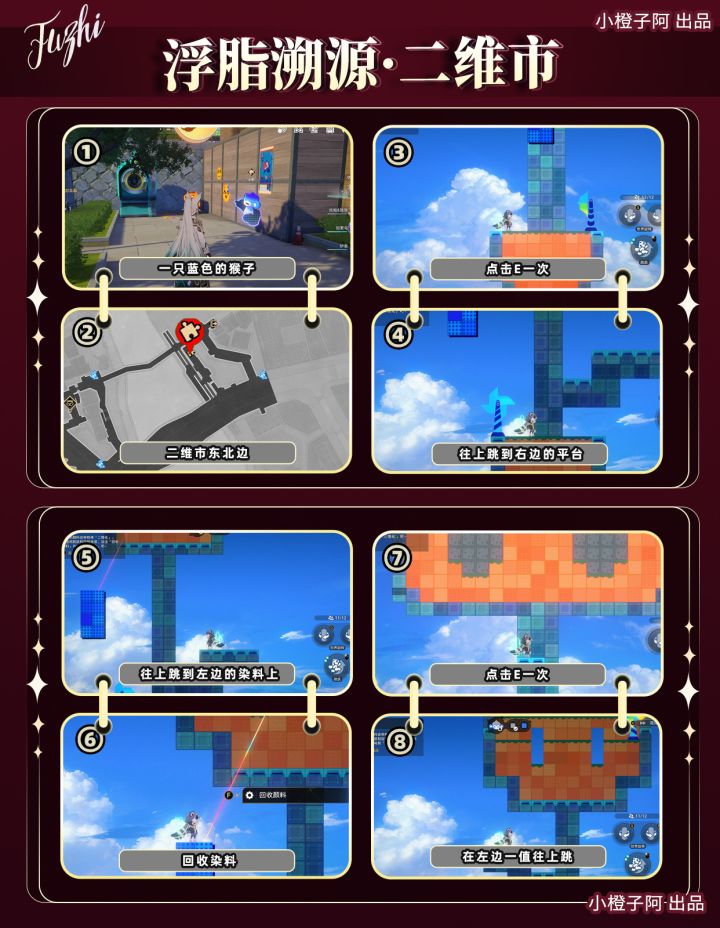Click the spray-paint icon atop panel ⑧
The width and height of the screenshot is (720, 928).
pos(495,726)
